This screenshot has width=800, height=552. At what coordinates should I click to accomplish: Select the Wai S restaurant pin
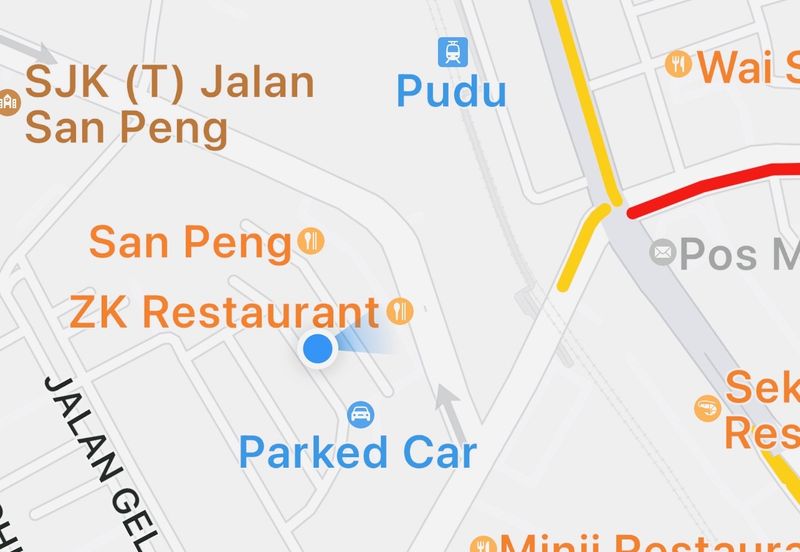(x=679, y=65)
